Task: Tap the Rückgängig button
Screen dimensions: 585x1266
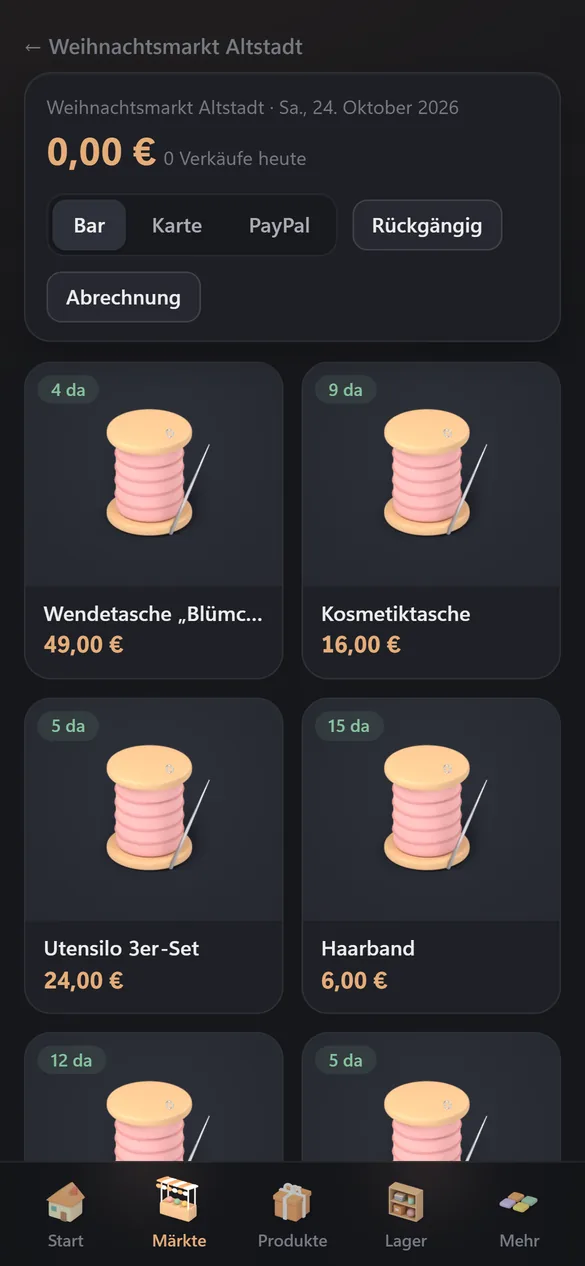Action: click(x=427, y=225)
